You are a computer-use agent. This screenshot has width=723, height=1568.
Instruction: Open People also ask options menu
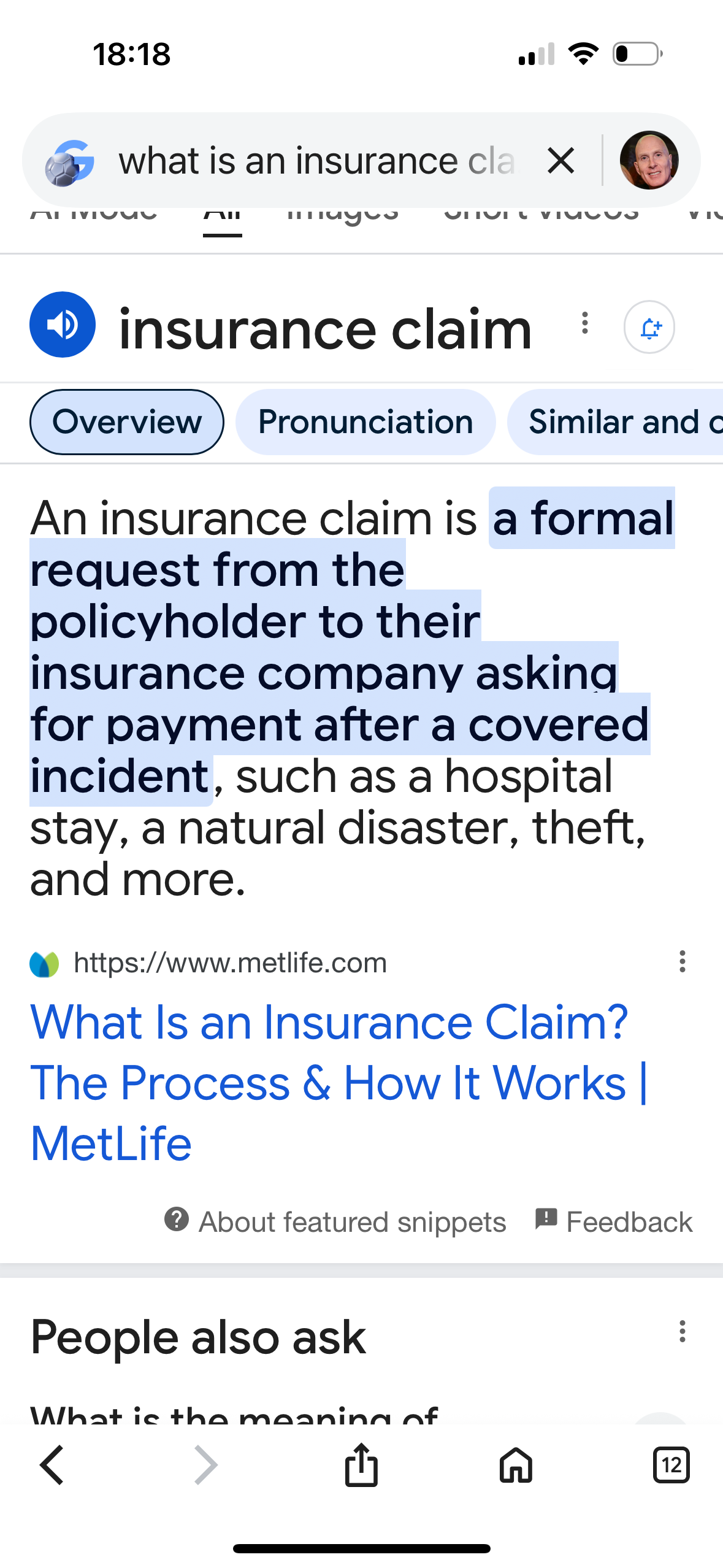point(682,1332)
